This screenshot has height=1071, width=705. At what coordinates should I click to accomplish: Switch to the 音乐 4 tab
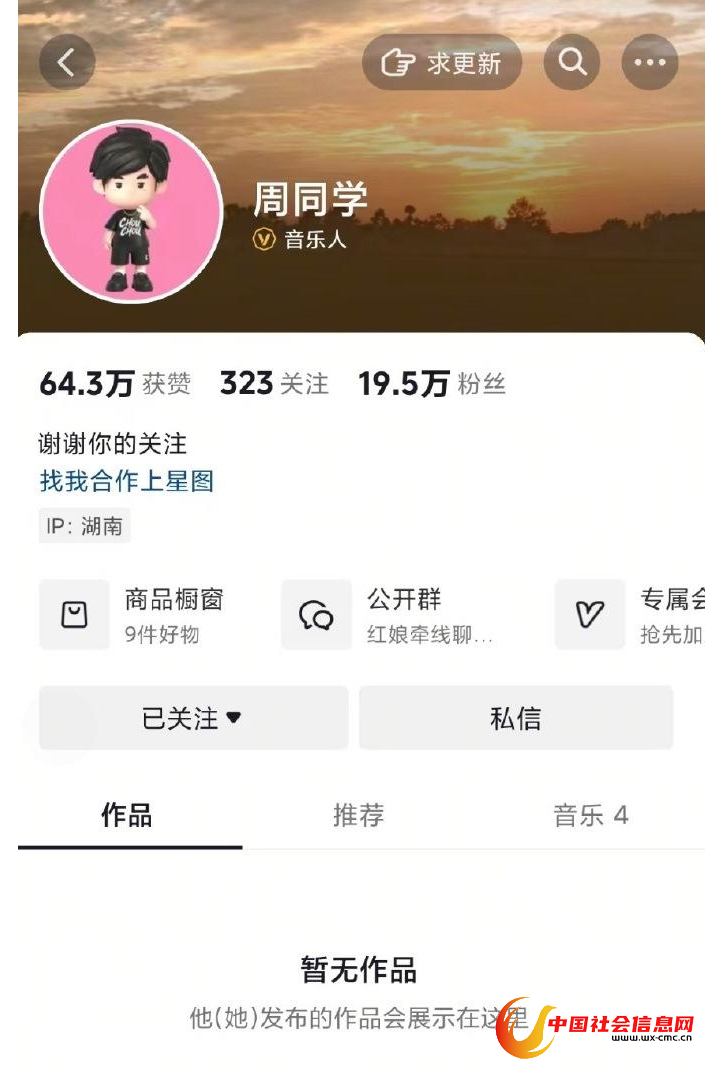point(590,815)
